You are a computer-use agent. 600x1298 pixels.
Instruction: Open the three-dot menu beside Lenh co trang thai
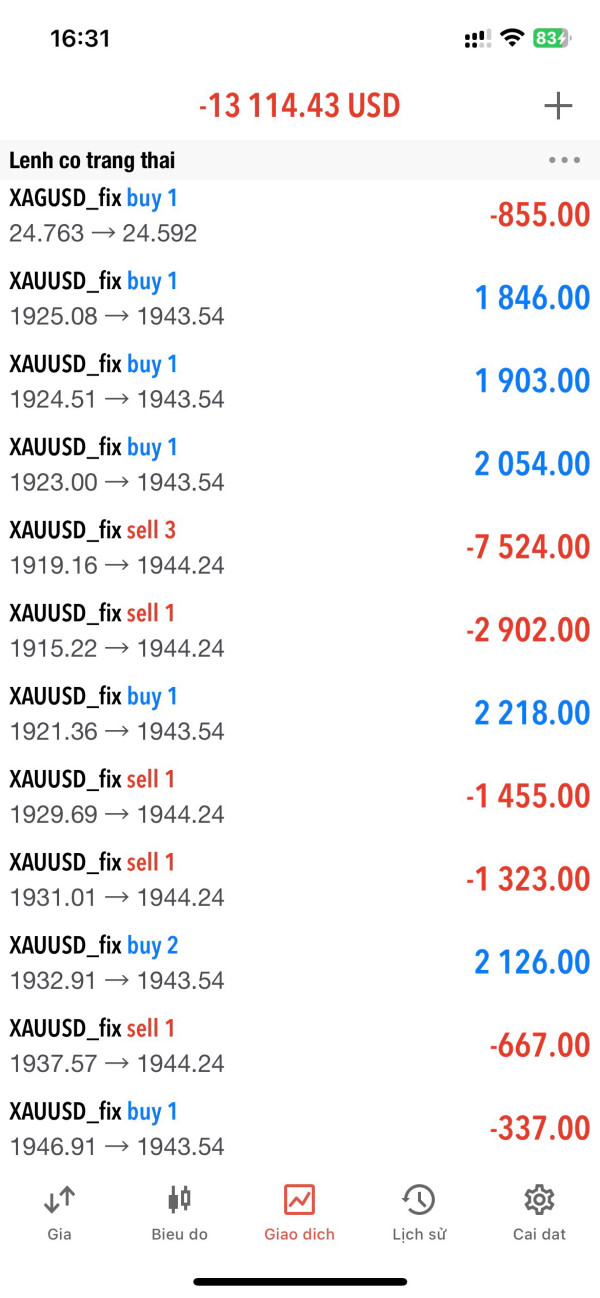pos(563,160)
